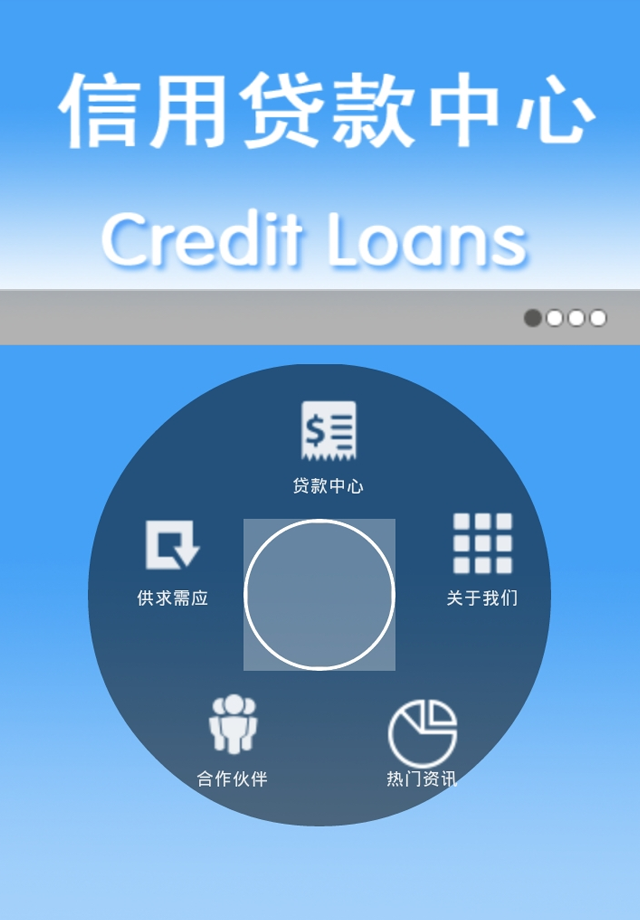Tap the banner page indicator dots

(x=565, y=318)
